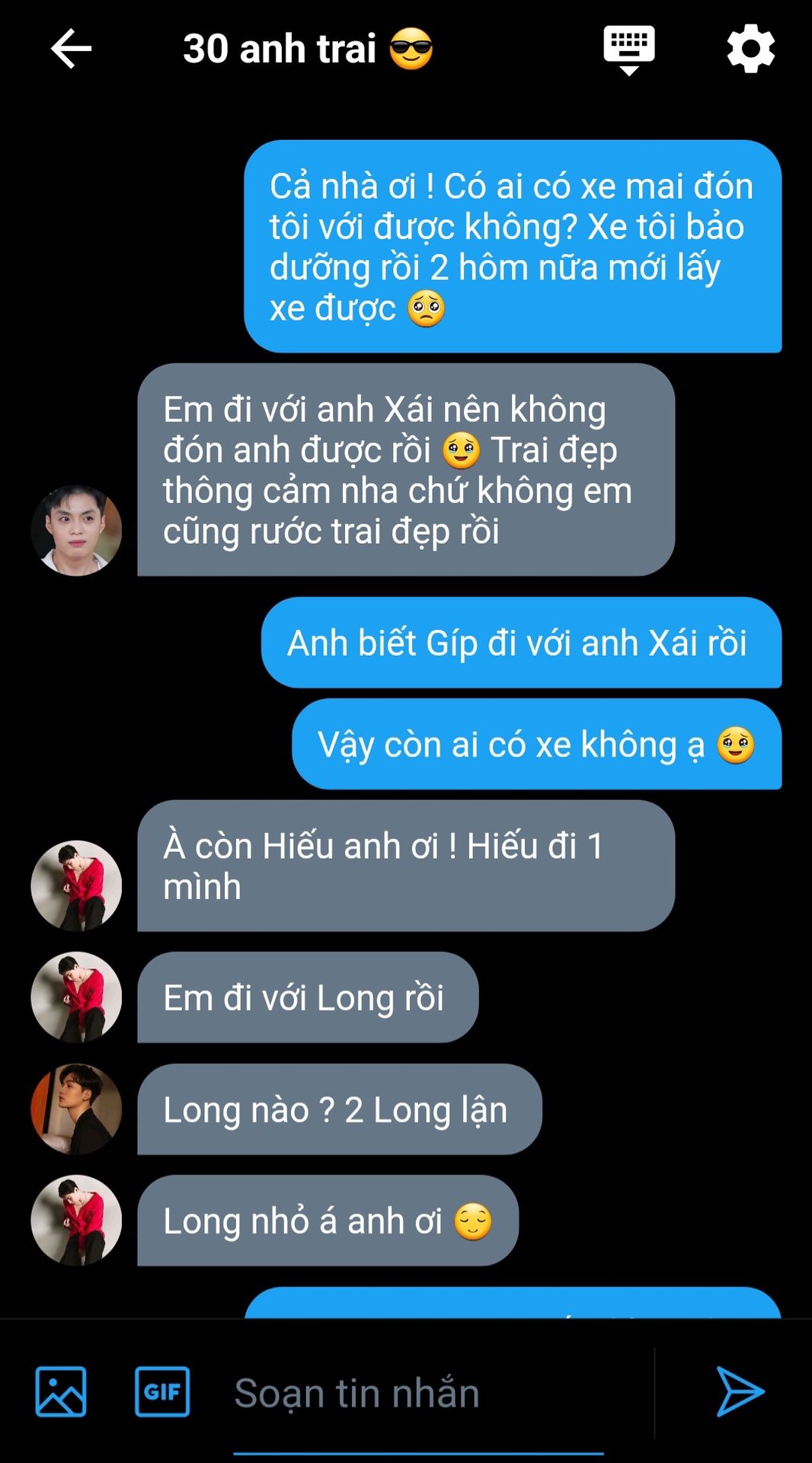Open the GIF picker
812x1463 pixels.
[x=162, y=1392]
